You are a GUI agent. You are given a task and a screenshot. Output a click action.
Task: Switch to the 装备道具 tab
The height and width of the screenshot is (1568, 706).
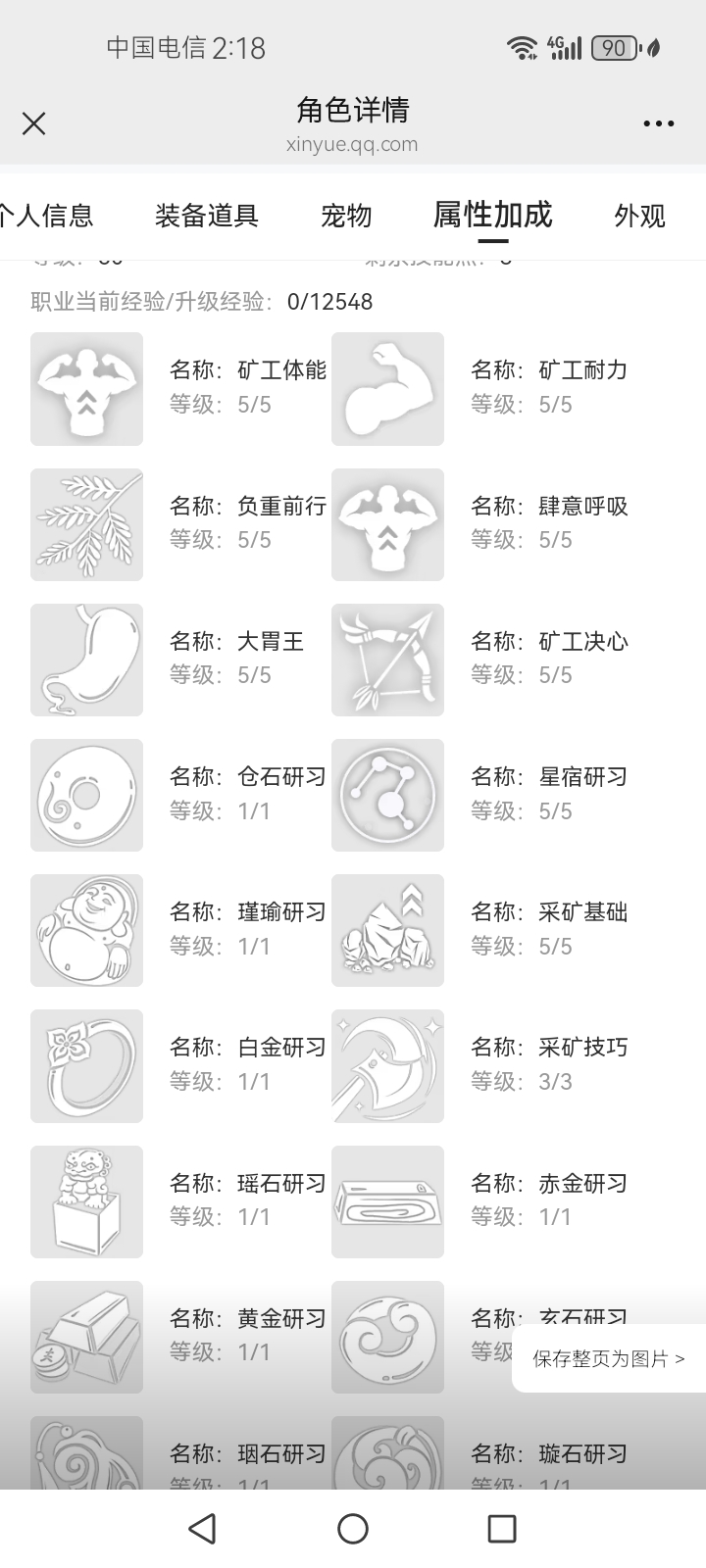click(x=206, y=216)
